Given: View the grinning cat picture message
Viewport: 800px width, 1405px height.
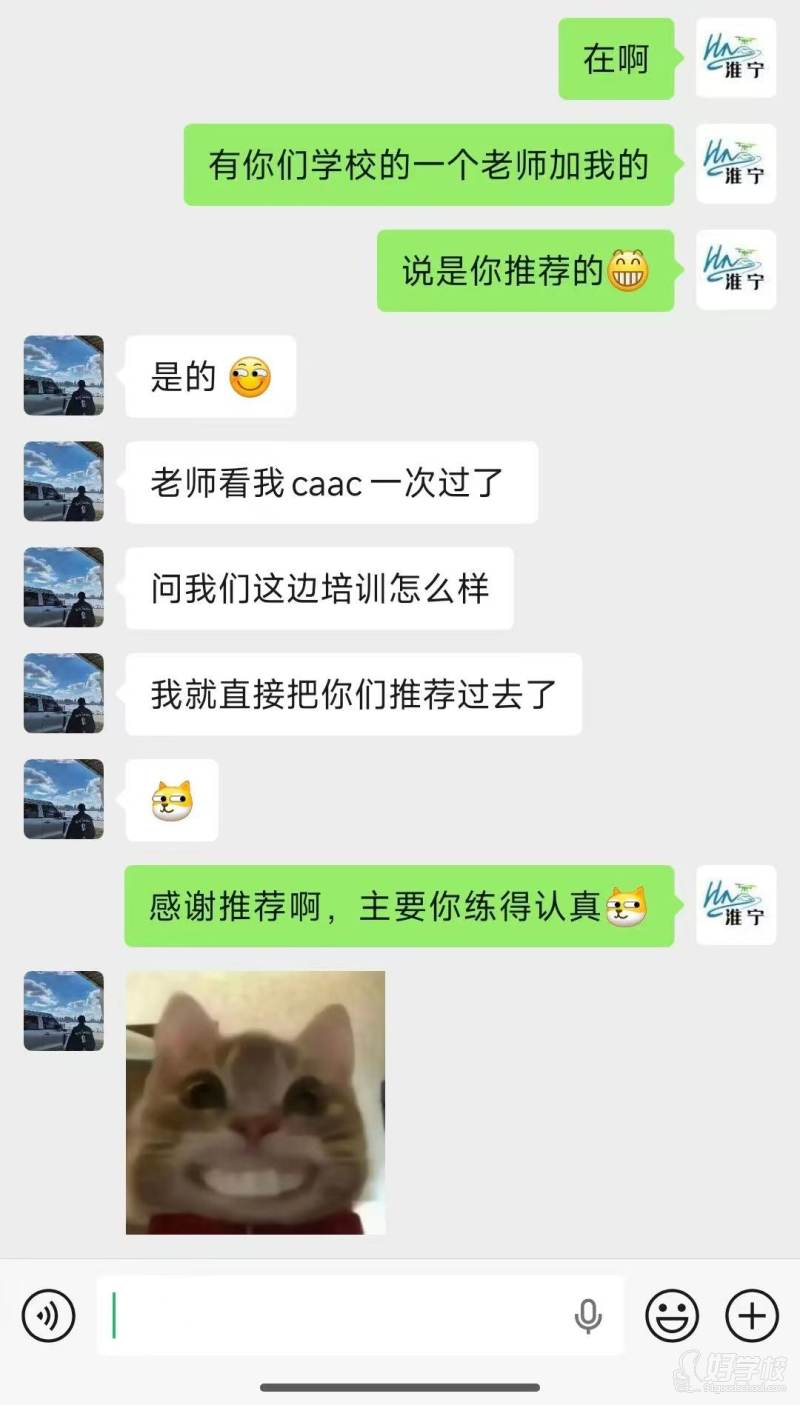Looking at the screenshot, I should click(x=255, y=1102).
